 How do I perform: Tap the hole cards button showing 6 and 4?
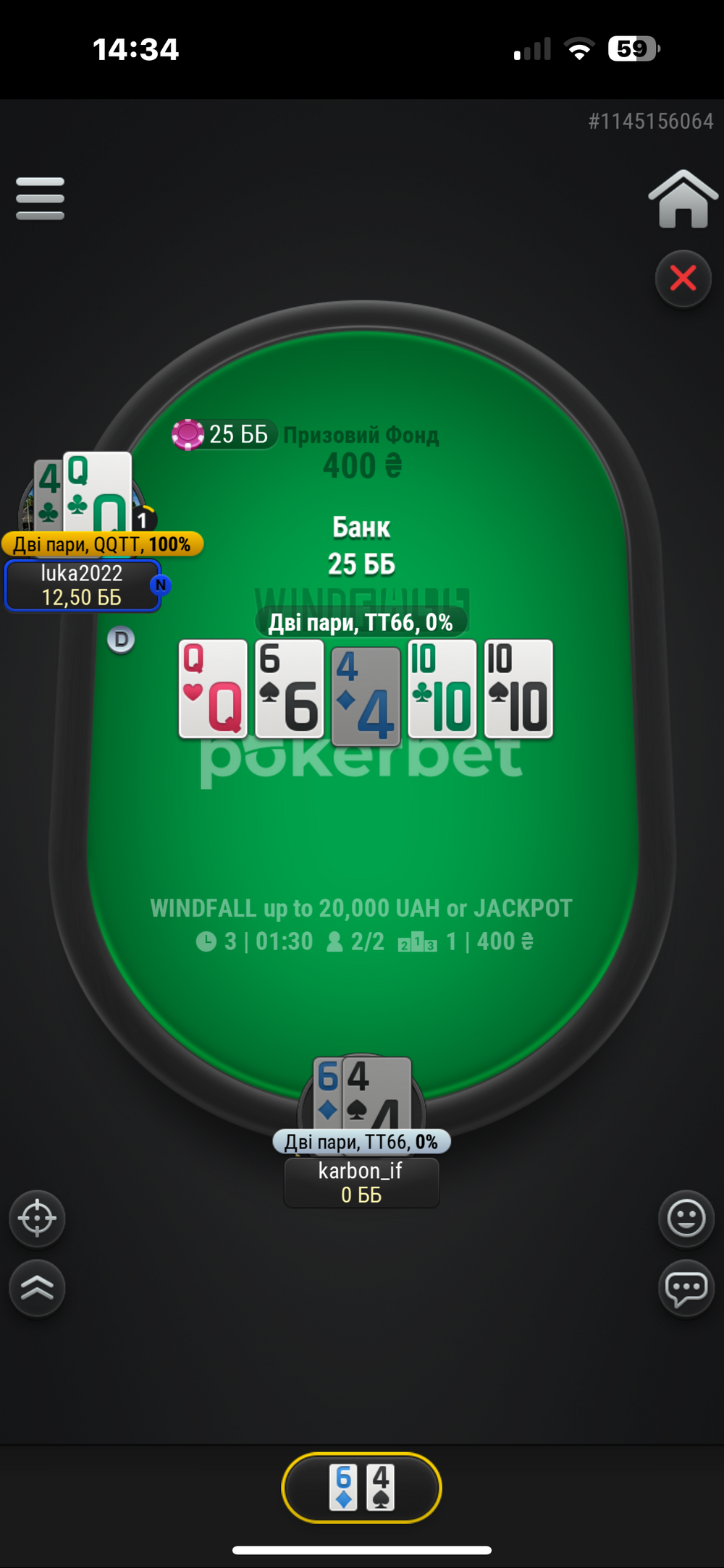coord(361,1488)
